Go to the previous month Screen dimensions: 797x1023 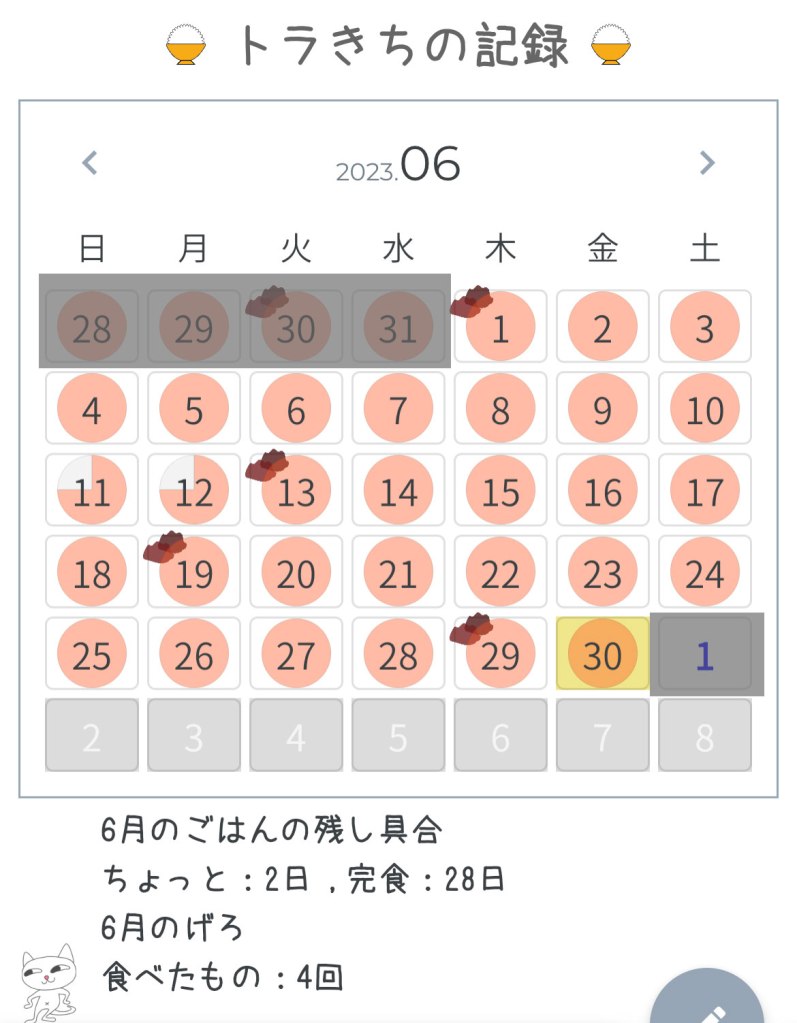tap(90, 163)
